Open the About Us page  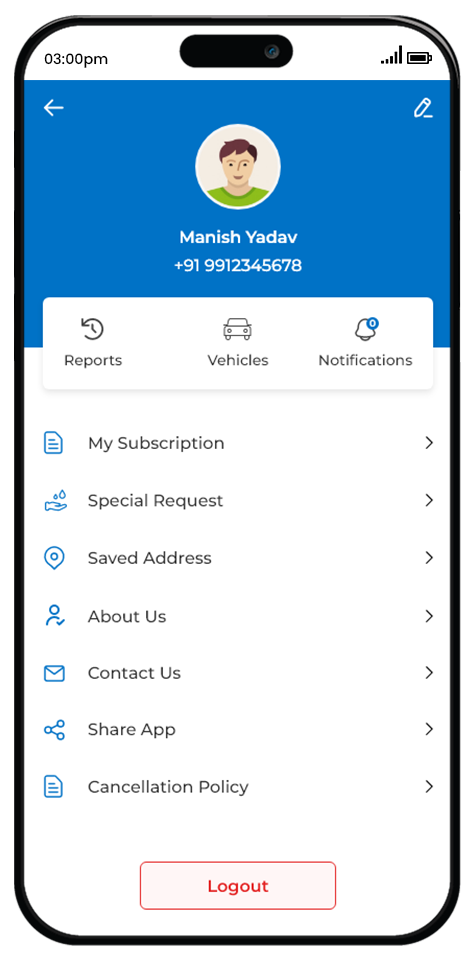click(238, 616)
